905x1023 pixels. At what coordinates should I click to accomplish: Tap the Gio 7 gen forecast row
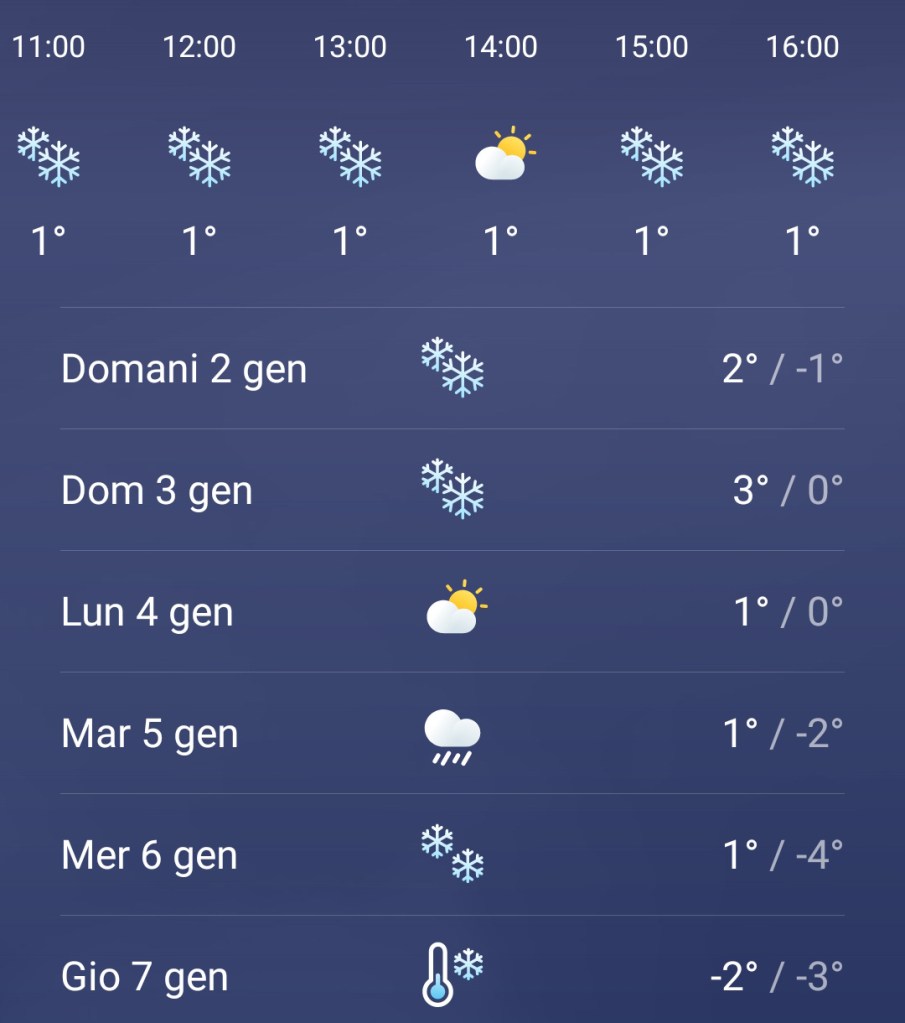point(452,977)
